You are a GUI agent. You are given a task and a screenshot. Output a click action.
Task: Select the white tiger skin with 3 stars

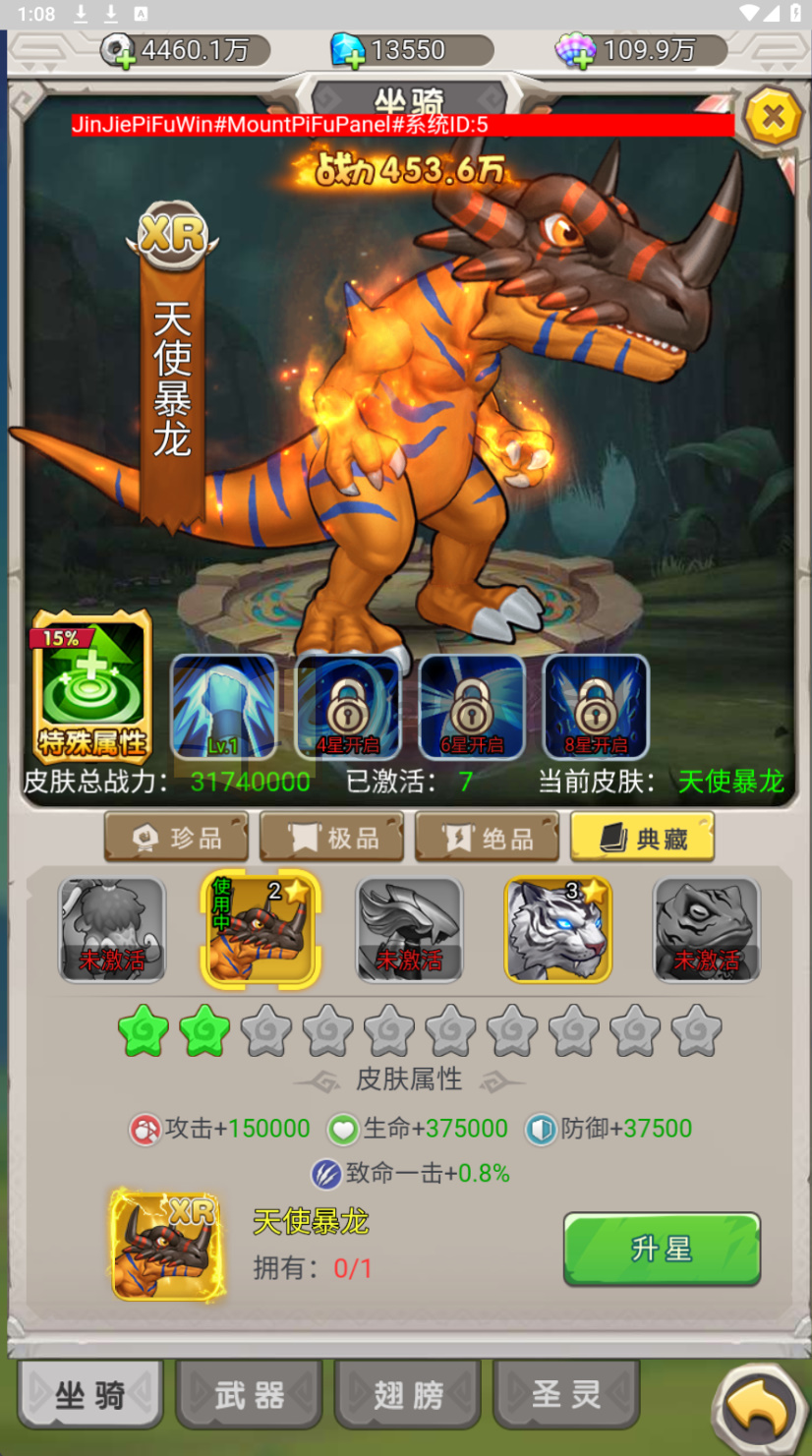coord(557,930)
